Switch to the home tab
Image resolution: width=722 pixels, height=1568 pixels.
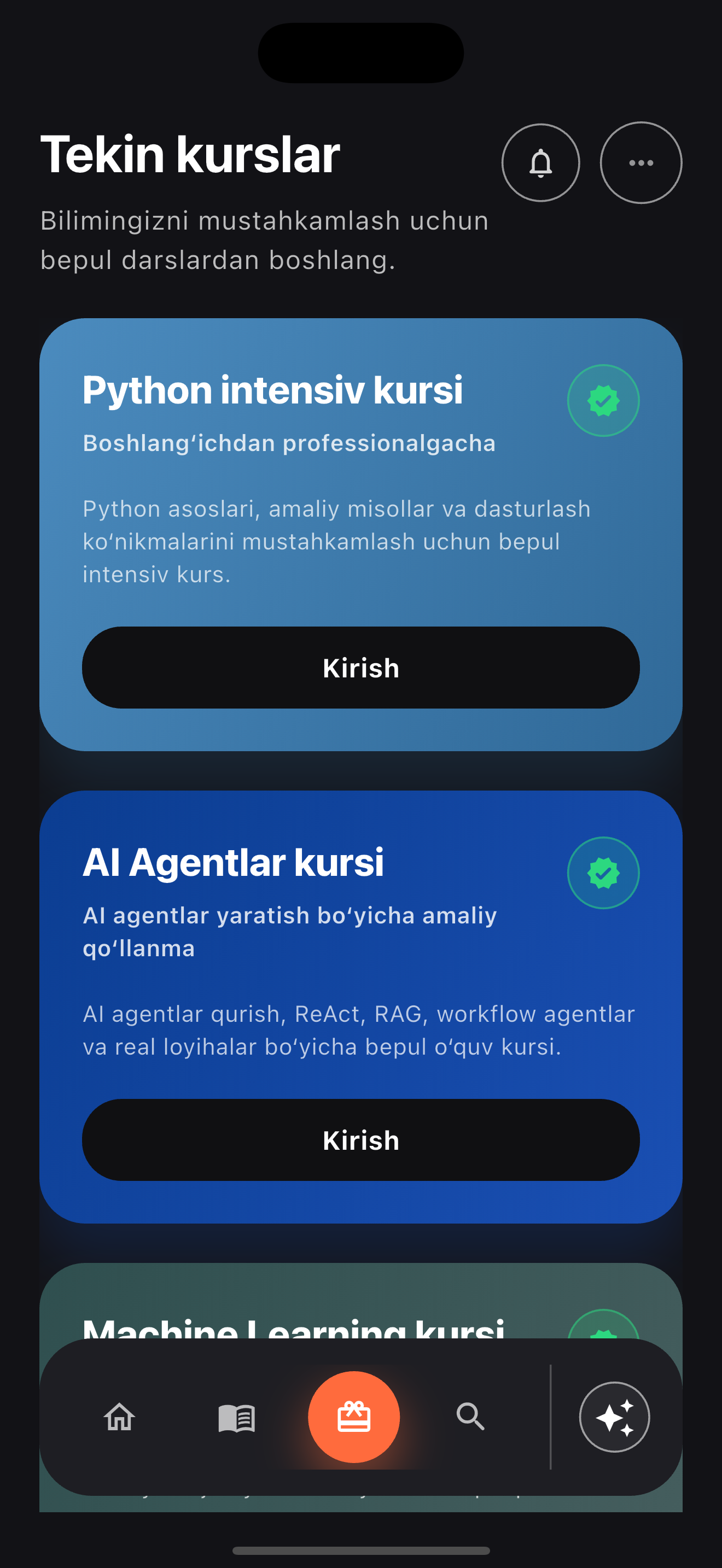pyautogui.click(x=119, y=1417)
